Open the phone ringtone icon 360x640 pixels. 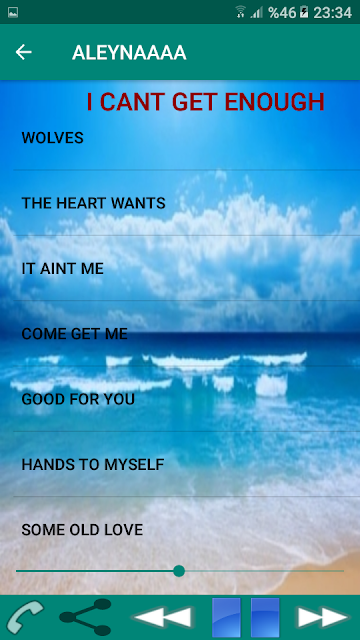25,617
